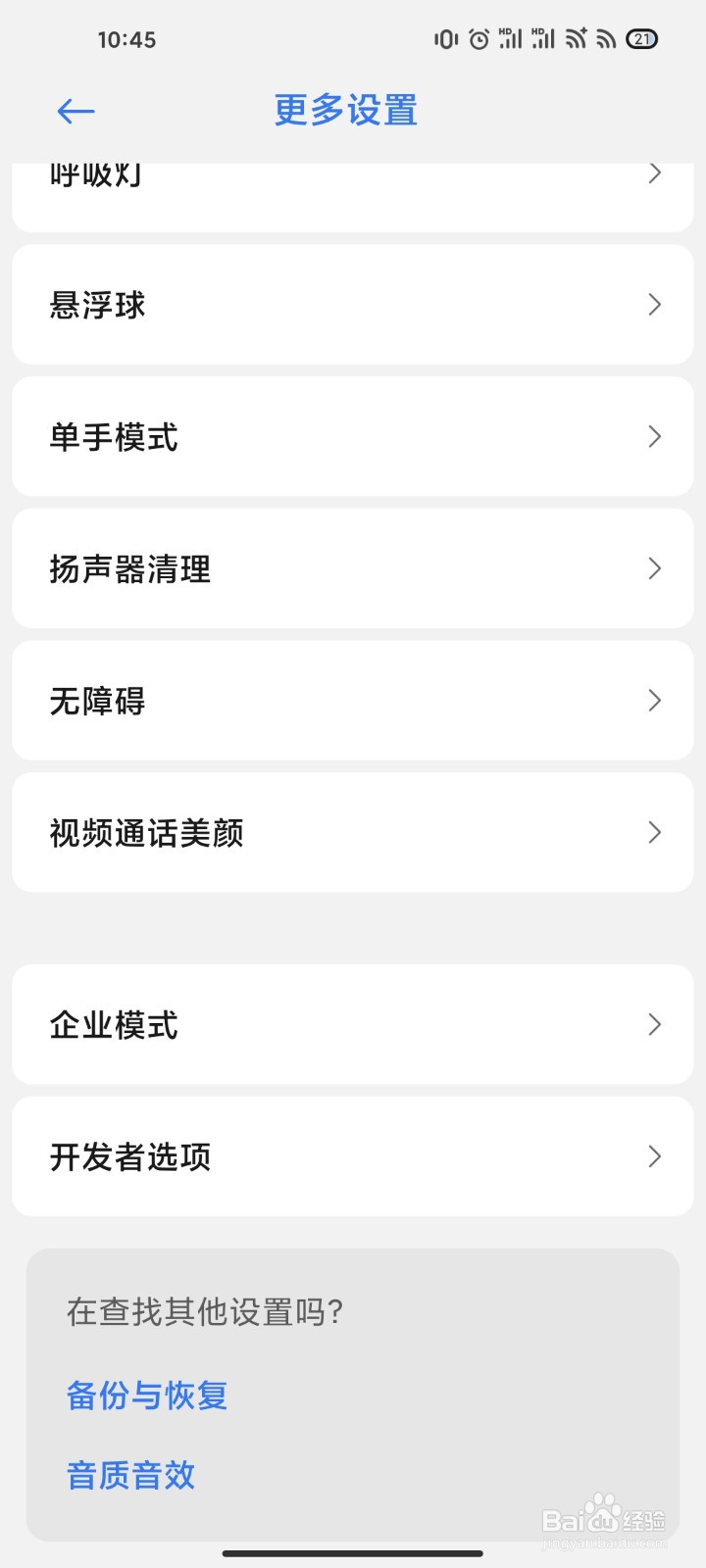Open 开发者选项

pos(353,1156)
